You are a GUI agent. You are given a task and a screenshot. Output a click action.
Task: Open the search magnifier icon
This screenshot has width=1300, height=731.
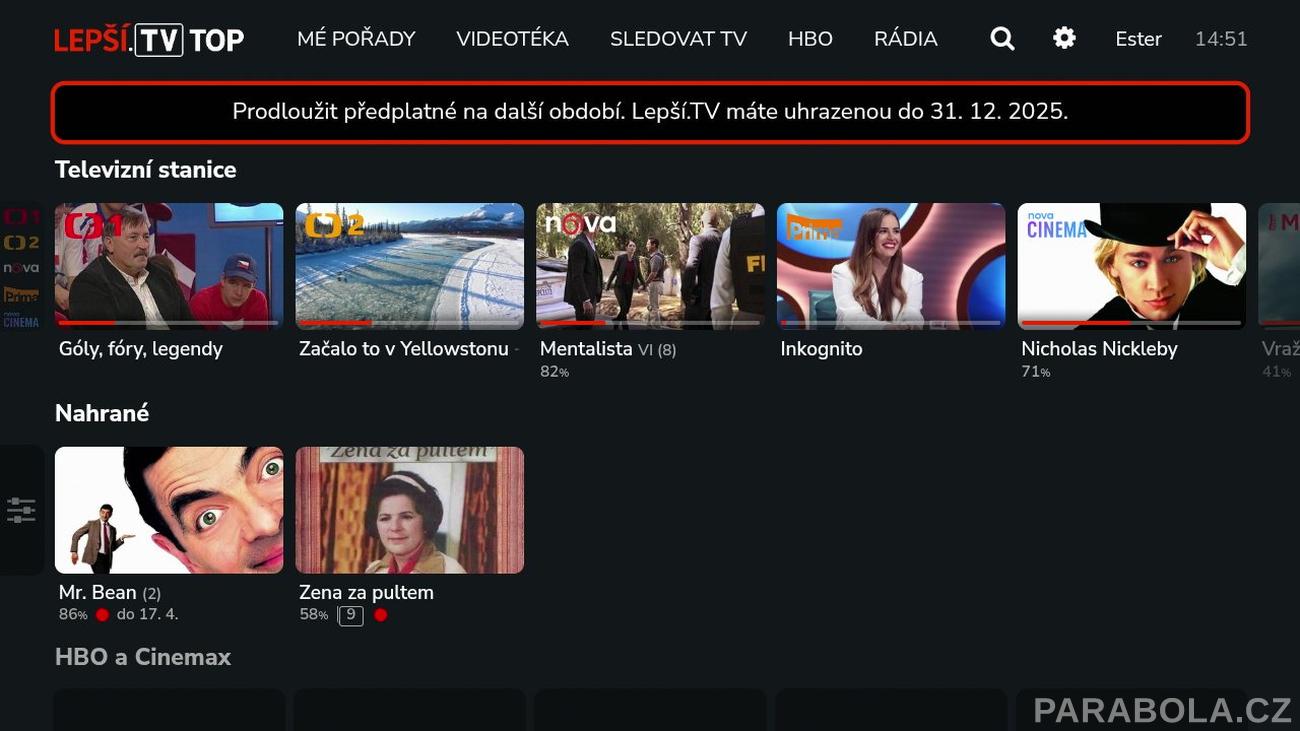[x=1002, y=39]
